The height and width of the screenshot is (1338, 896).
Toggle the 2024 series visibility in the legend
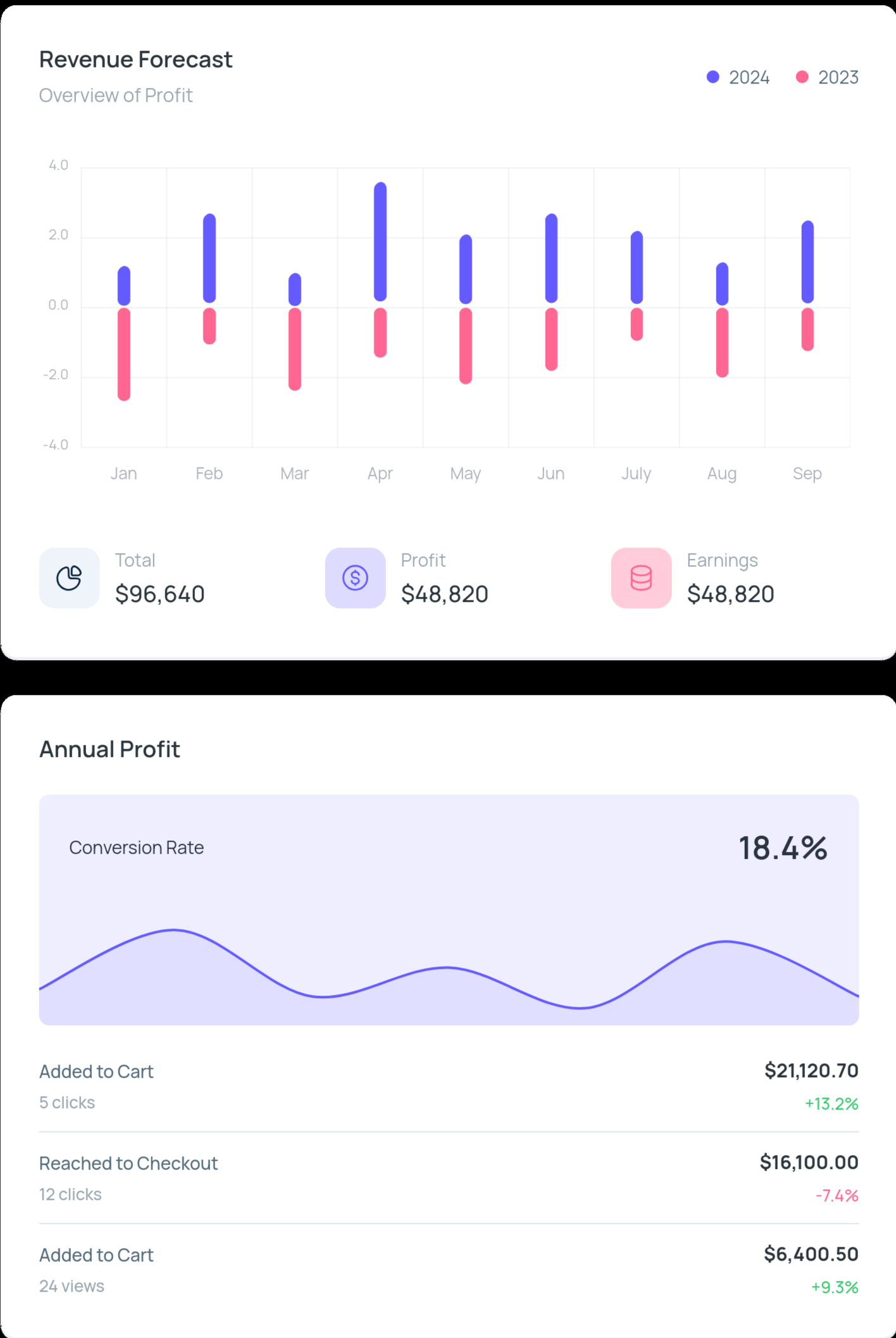(x=739, y=77)
